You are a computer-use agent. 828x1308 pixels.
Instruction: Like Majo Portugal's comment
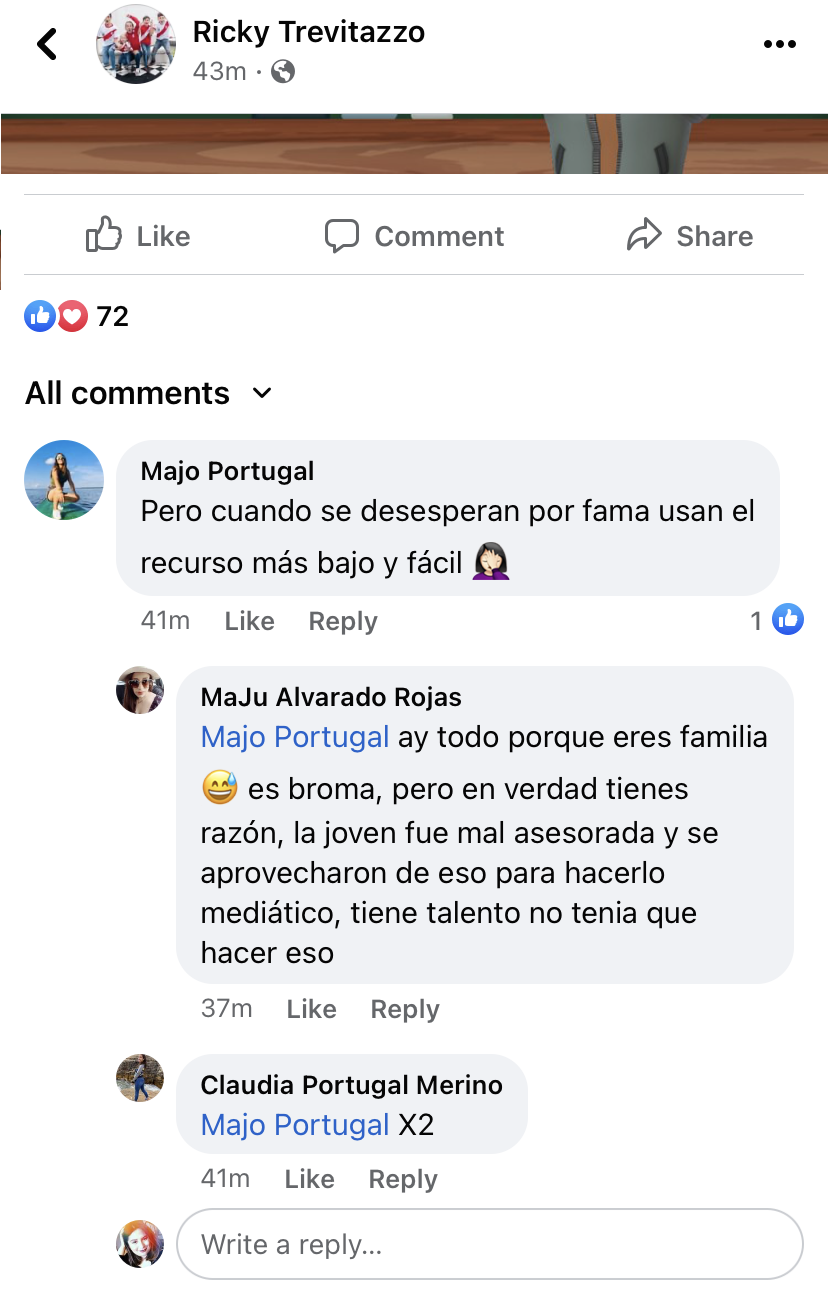point(249,621)
